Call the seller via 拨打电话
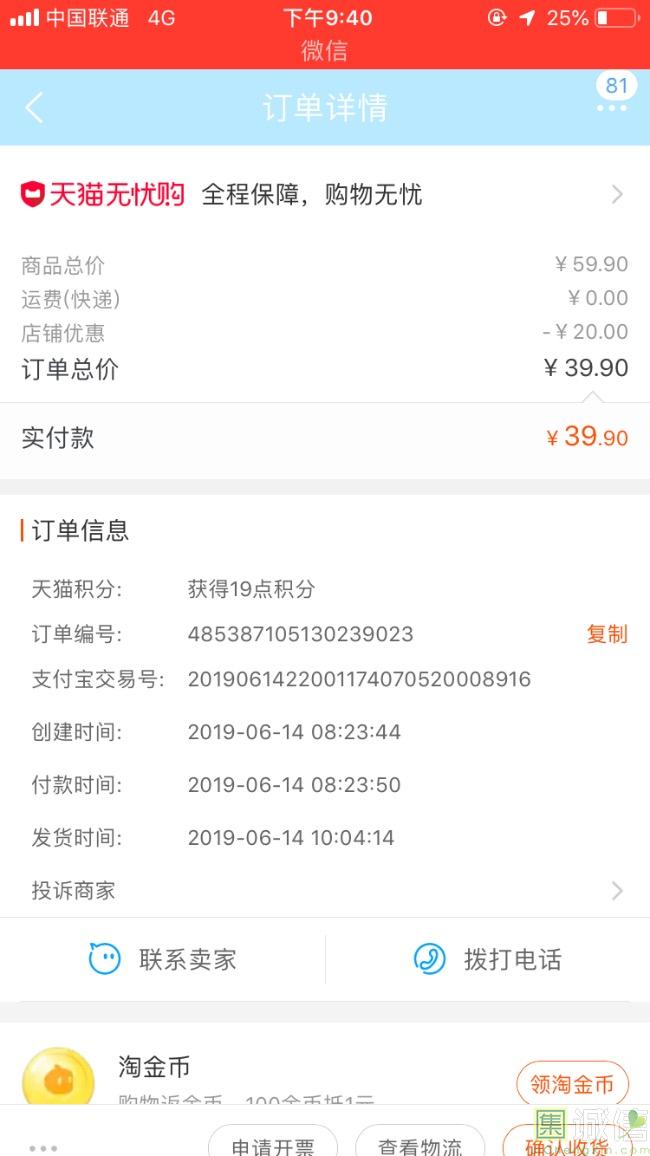Image resolution: width=650 pixels, height=1156 pixels. pyautogui.click(x=488, y=960)
